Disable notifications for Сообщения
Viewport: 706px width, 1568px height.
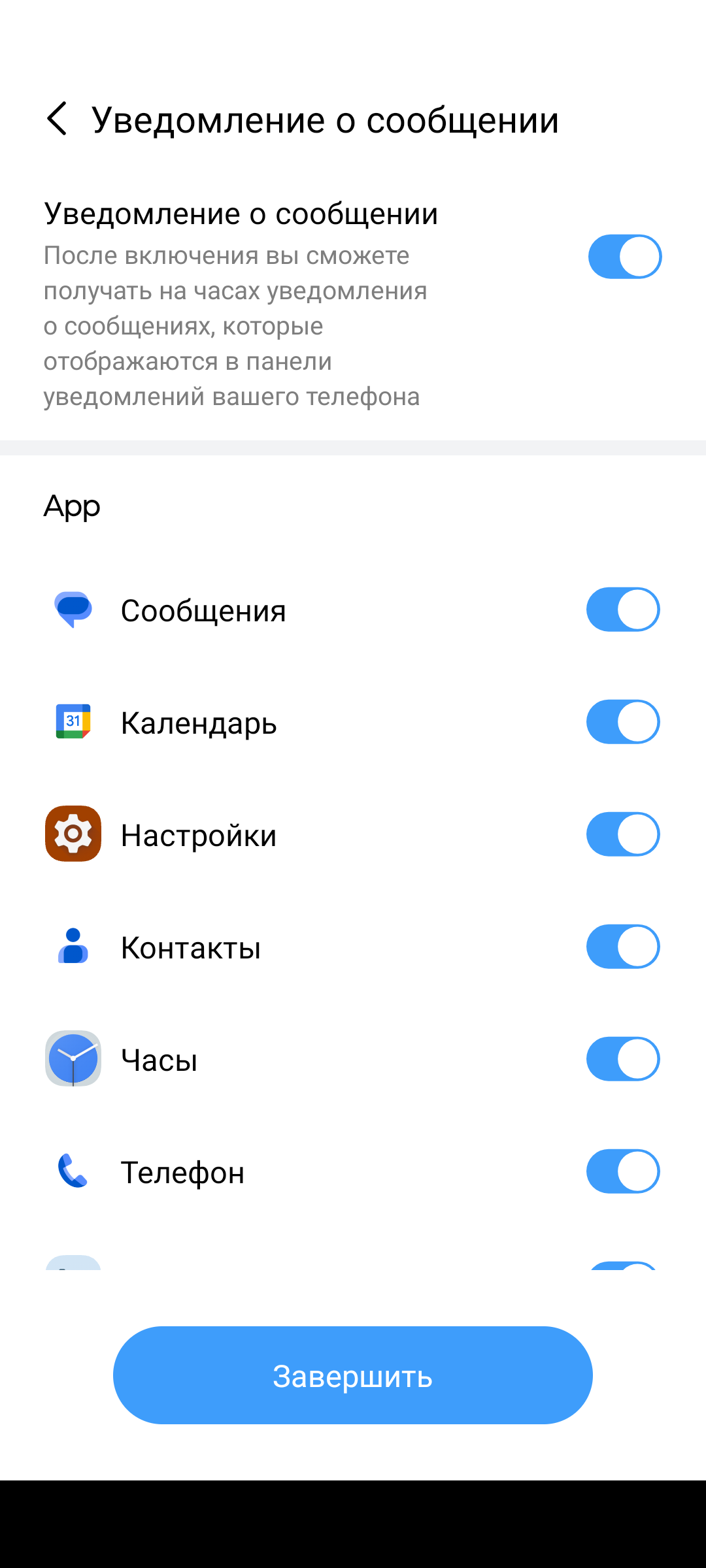click(623, 610)
